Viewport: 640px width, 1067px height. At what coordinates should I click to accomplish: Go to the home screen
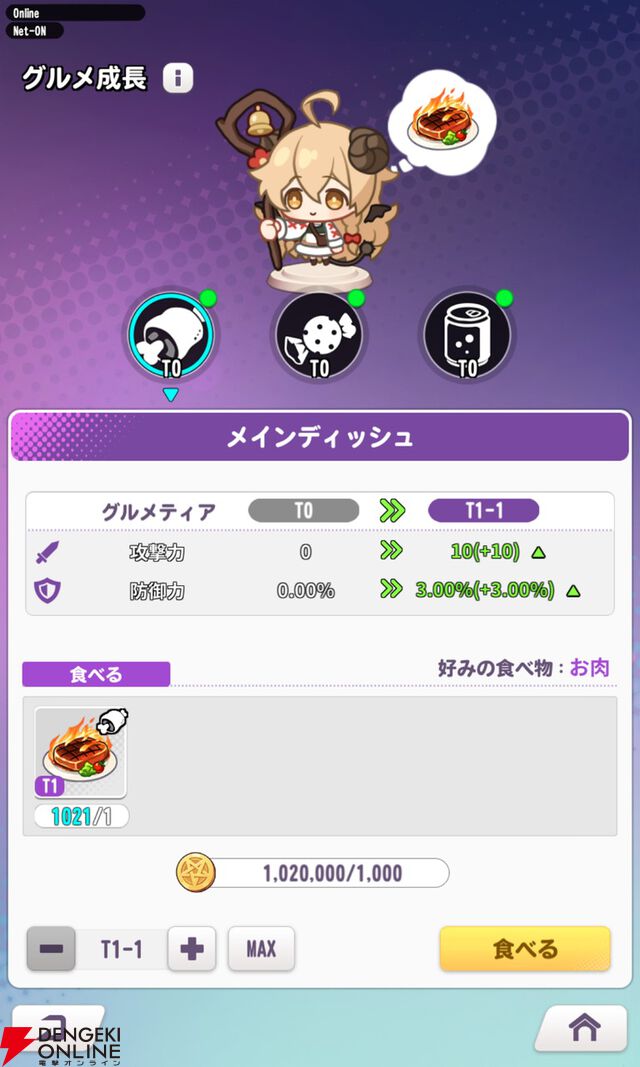click(583, 1026)
